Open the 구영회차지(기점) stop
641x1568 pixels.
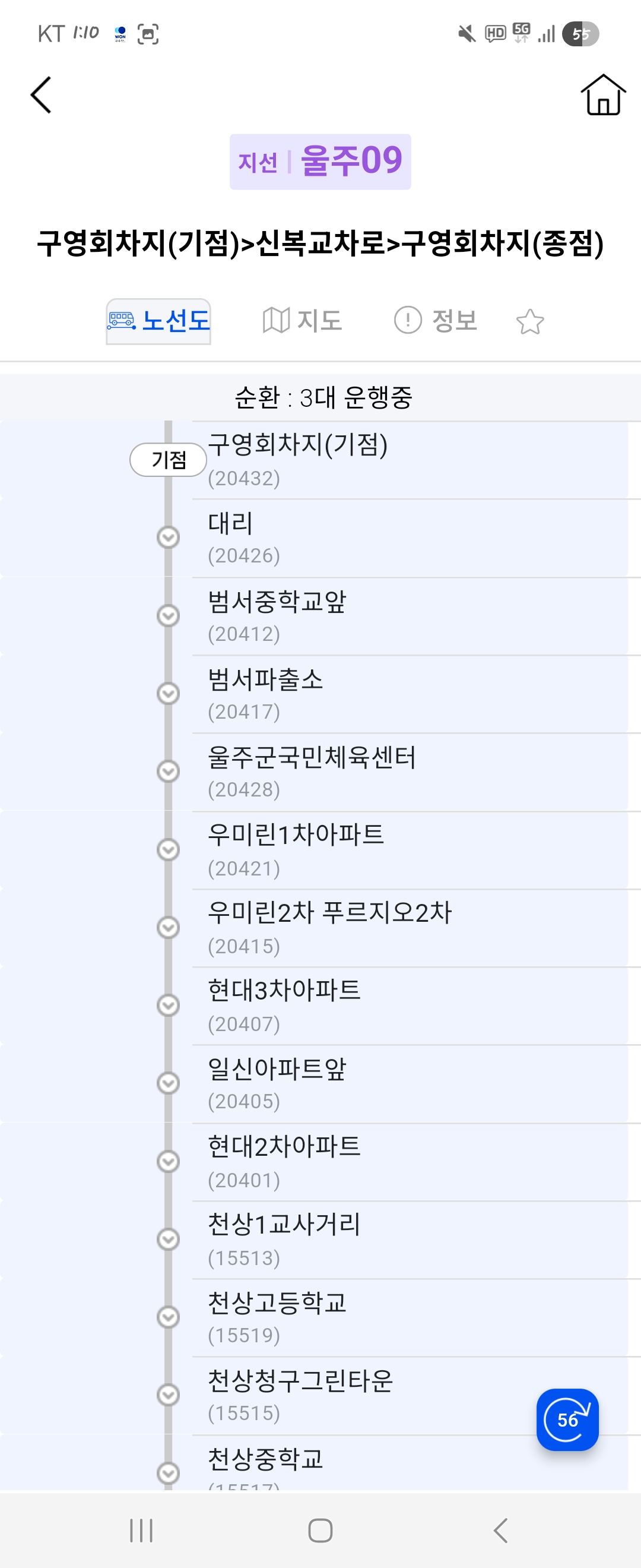(298, 460)
